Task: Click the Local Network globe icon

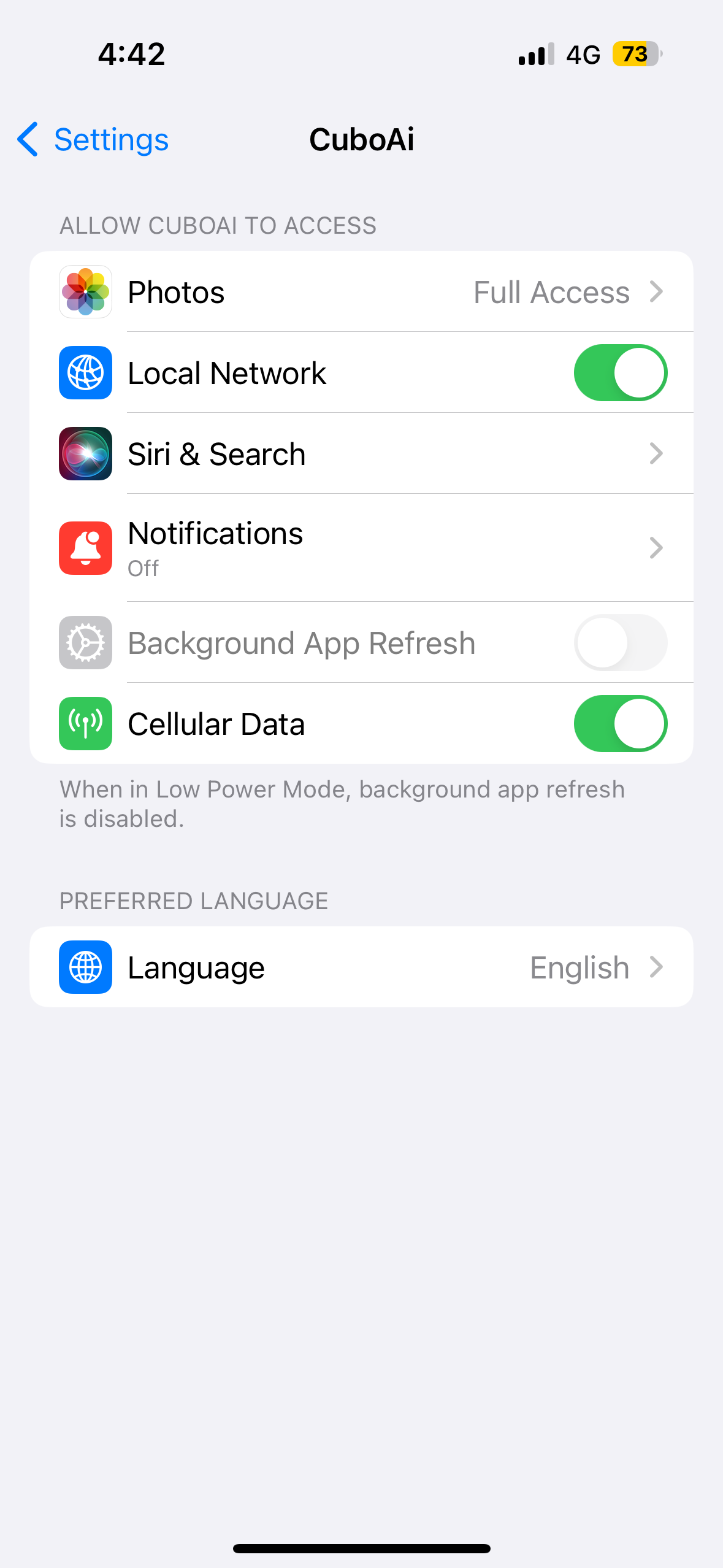Action: (85, 372)
